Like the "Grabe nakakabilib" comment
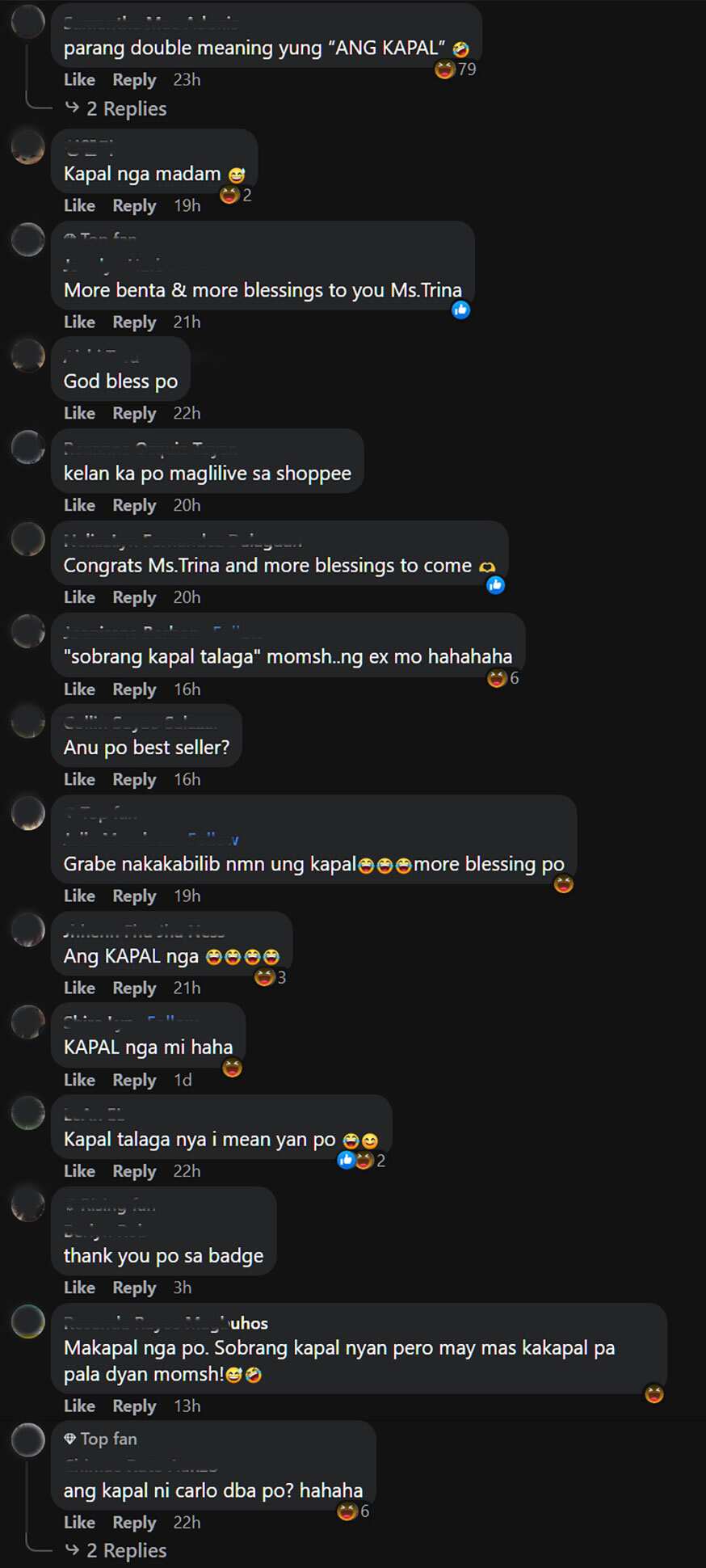Screen dimensions: 706x1568 point(79,896)
